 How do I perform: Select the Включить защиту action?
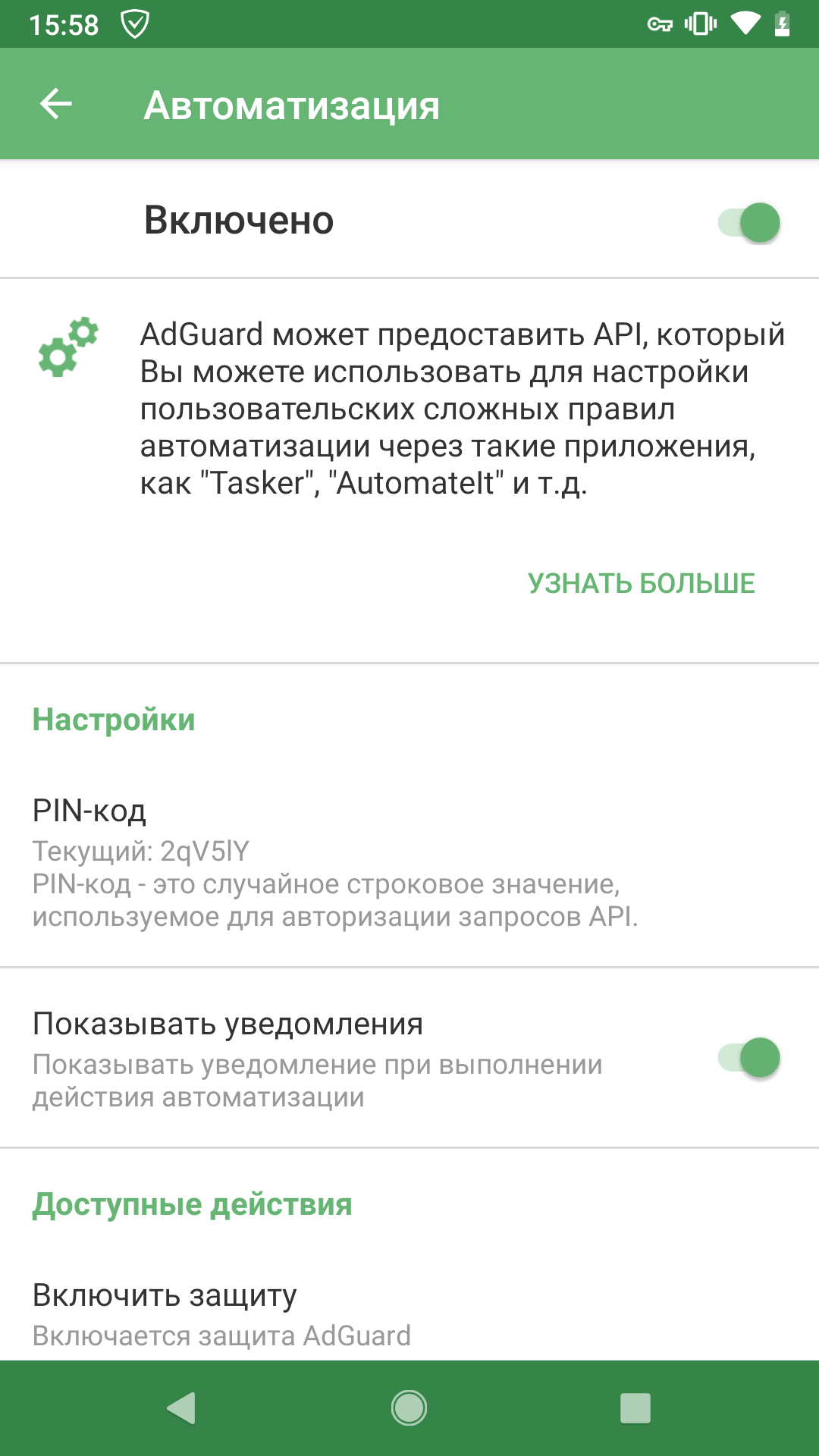click(x=409, y=1313)
